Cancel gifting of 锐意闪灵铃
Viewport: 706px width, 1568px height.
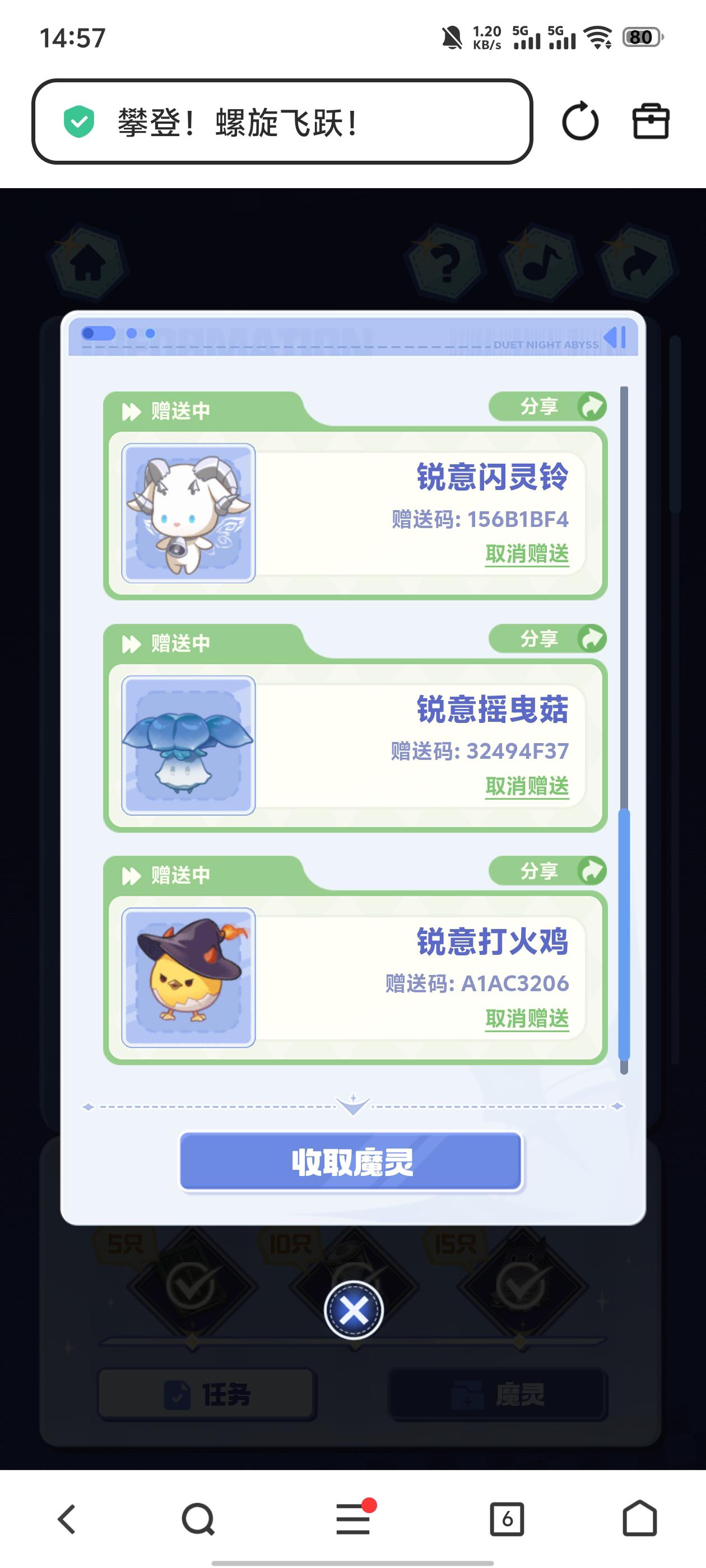click(x=527, y=554)
